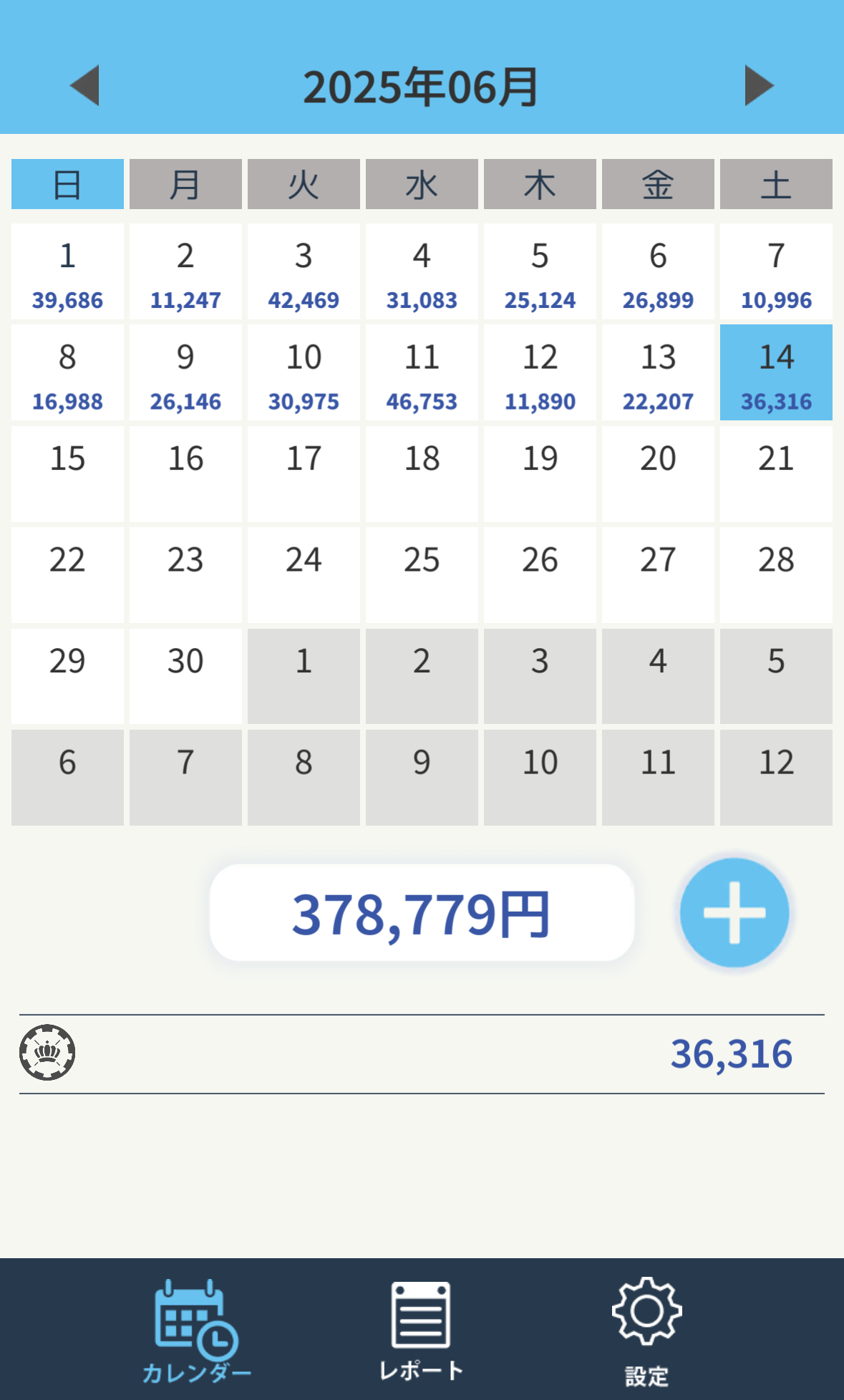Select June 20 on the calendar

coord(658,474)
